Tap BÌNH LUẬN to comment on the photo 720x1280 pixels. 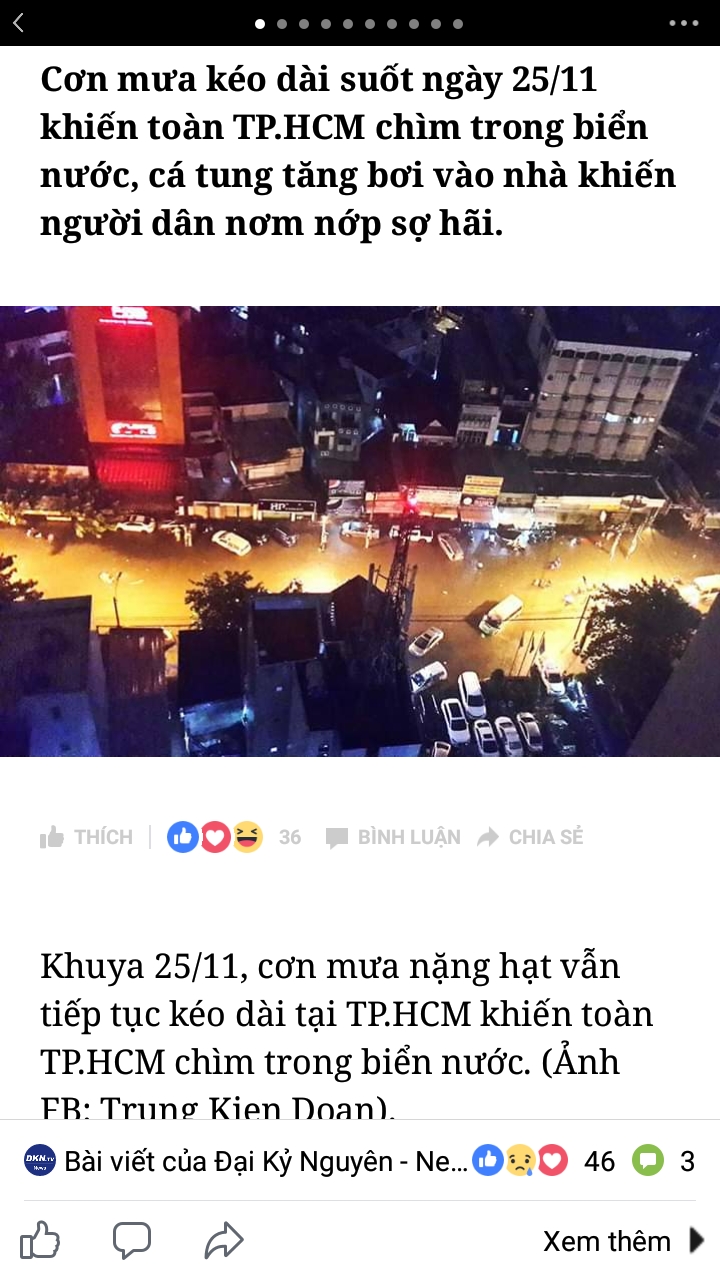(393, 837)
